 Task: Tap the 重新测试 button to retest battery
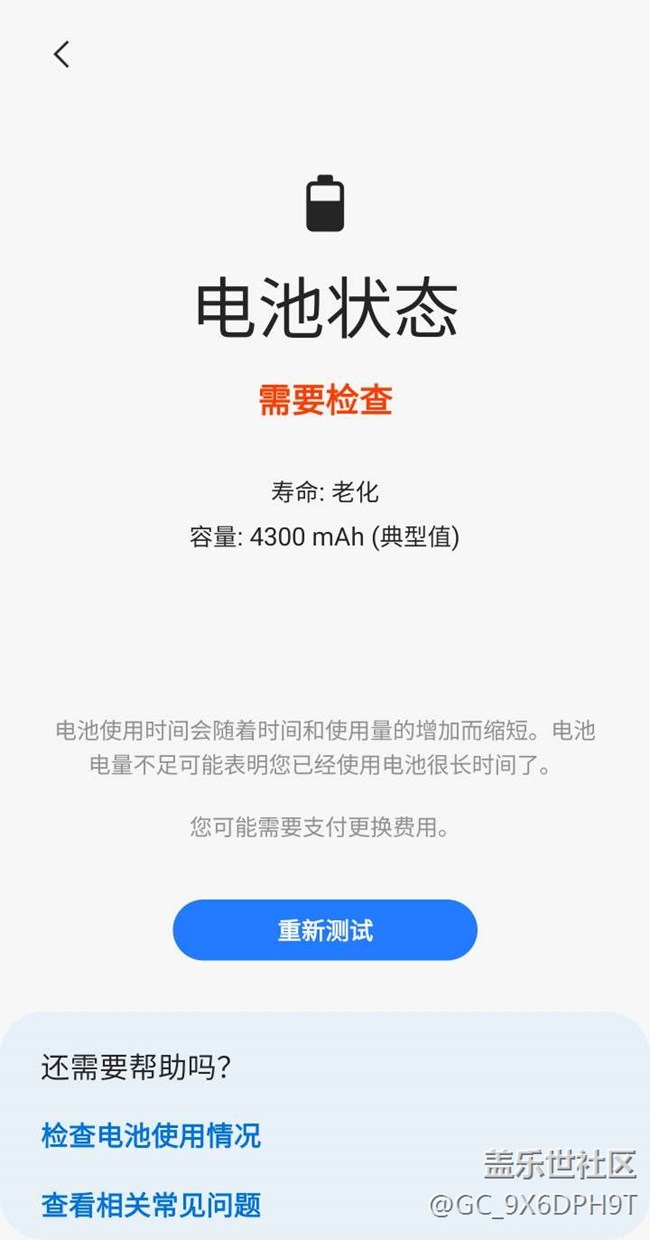(325, 930)
